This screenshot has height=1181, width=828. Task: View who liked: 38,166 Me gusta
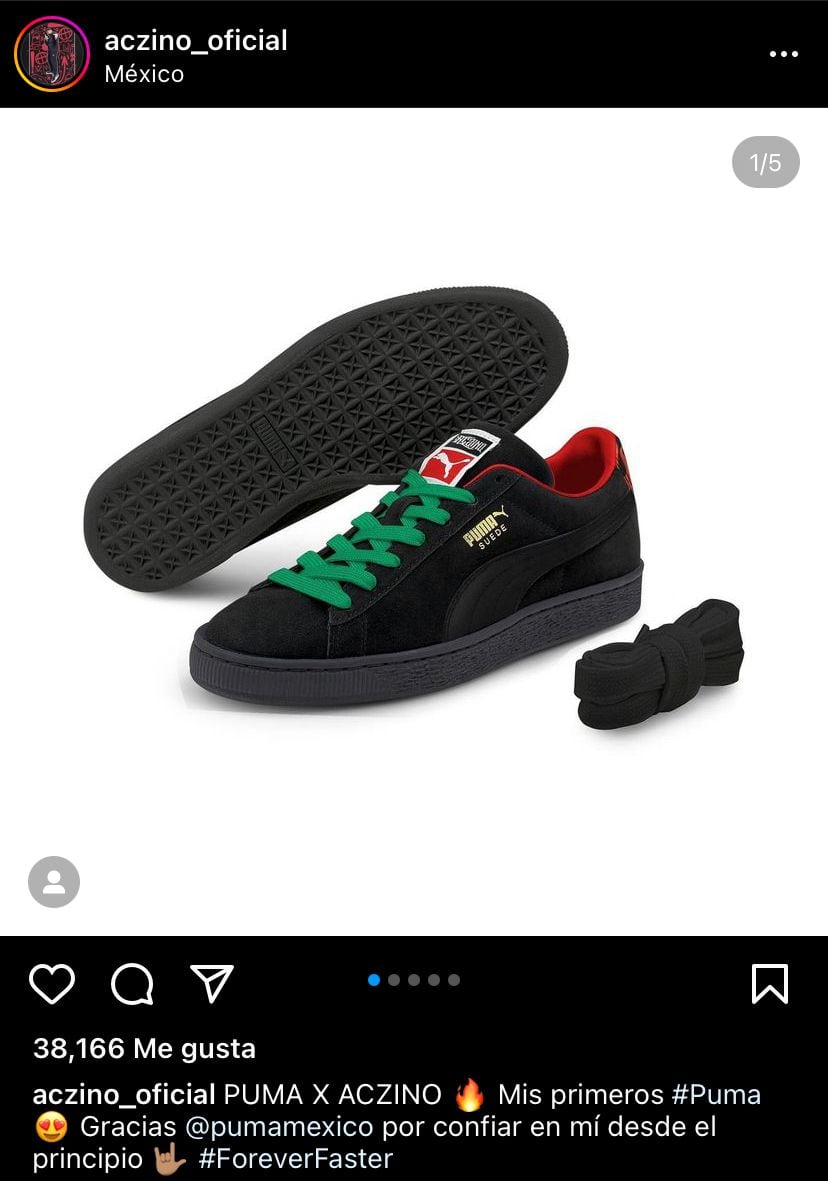pyautogui.click(x=144, y=1048)
